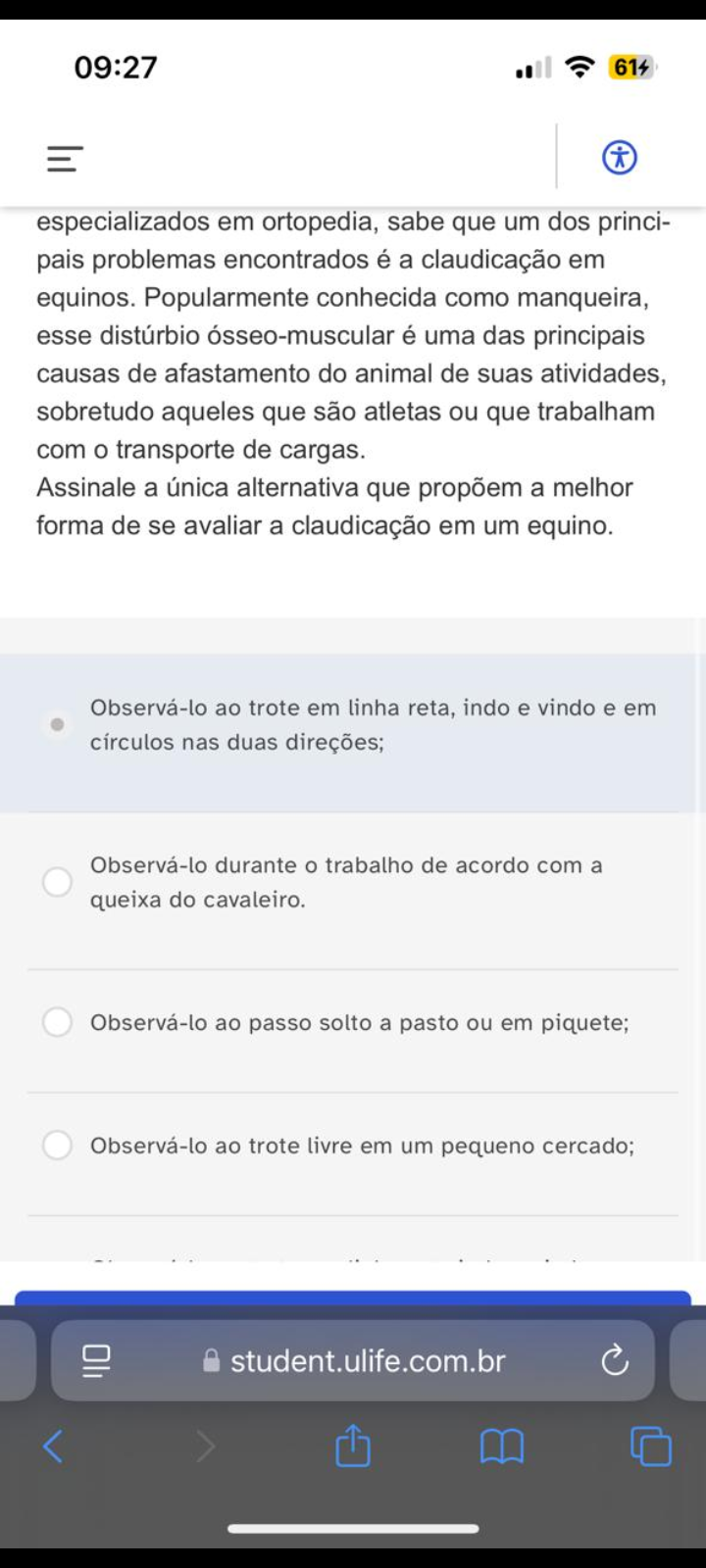The image size is (706, 1568).
Task: Tap the student.ulife.com.br address bar
Action: [x=367, y=1360]
